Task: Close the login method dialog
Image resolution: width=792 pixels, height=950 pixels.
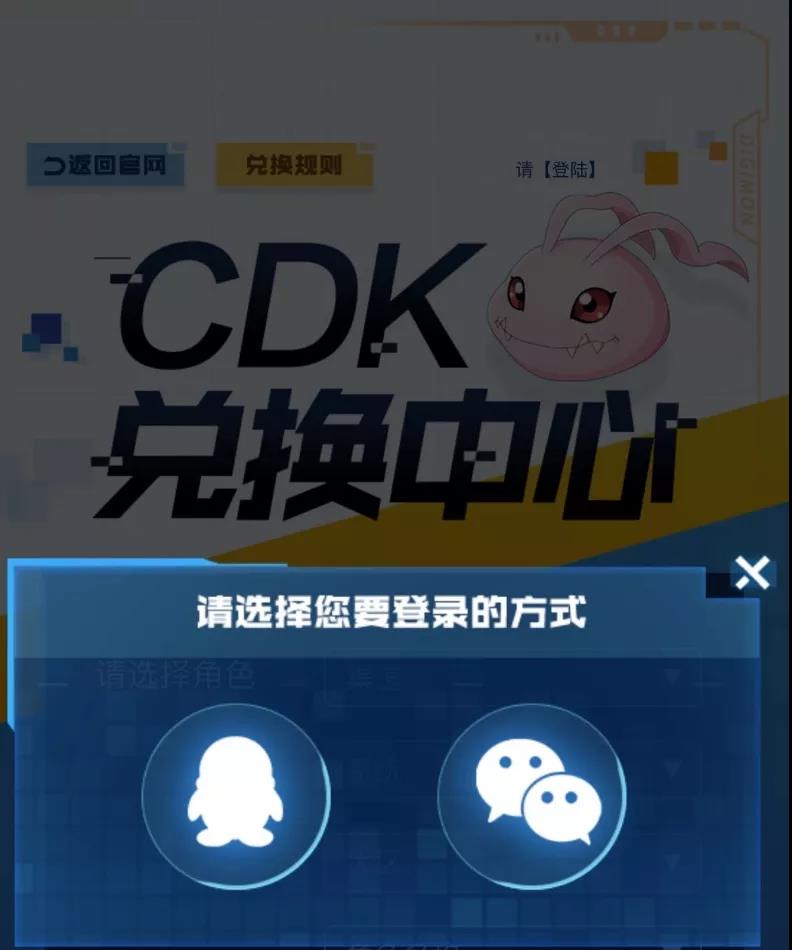Action: point(751,573)
